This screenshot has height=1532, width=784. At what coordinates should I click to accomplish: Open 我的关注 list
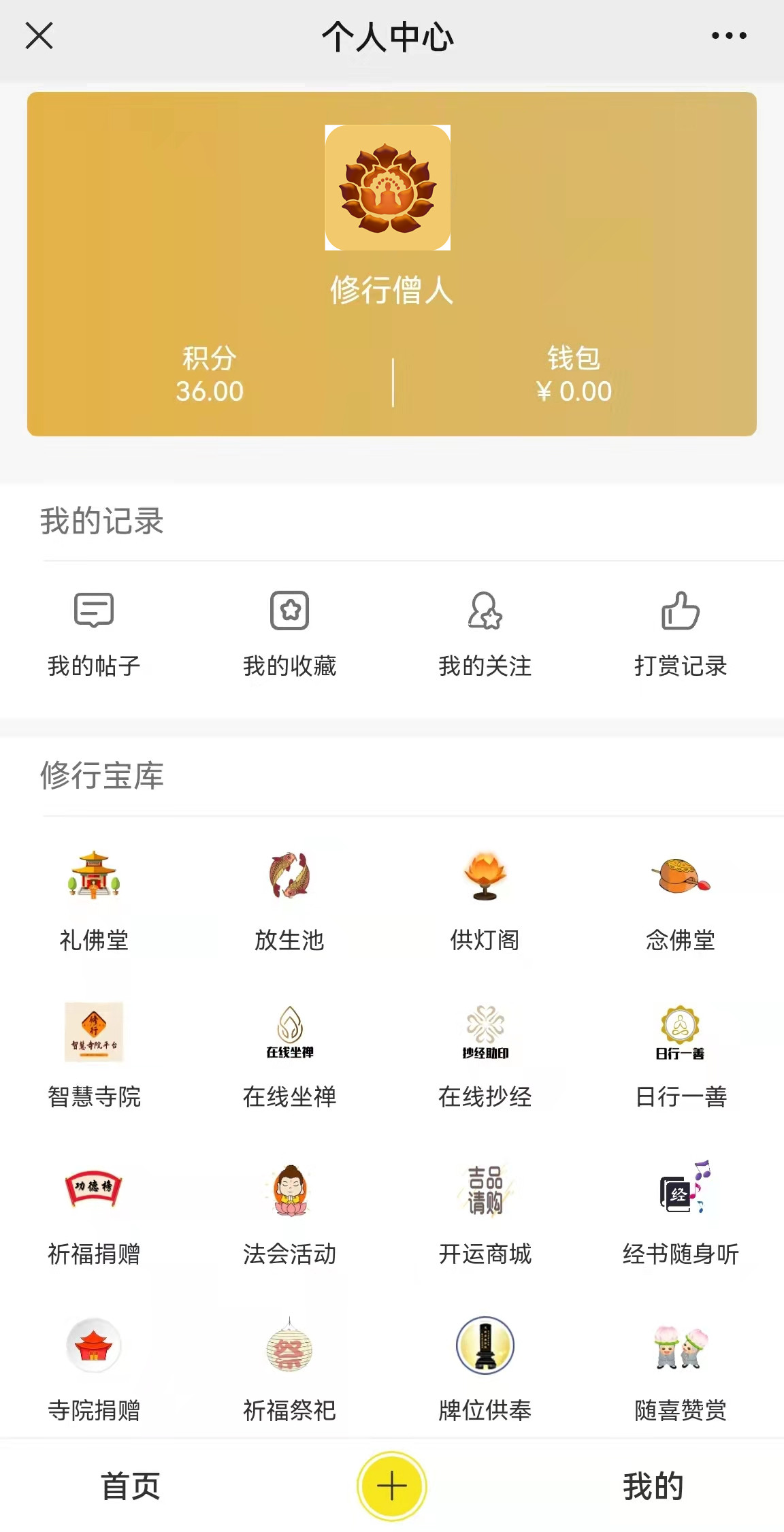click(x=485, y=633)
